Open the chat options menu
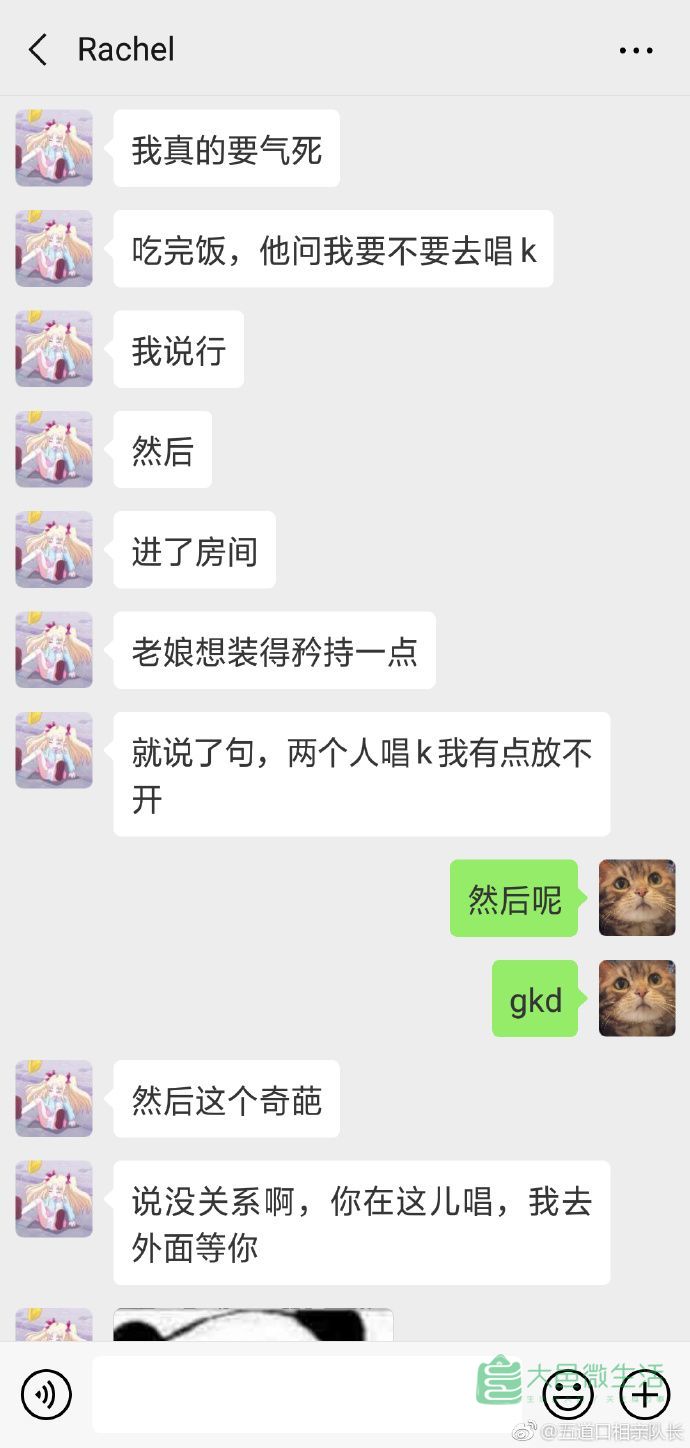The image size is (690, 1448). tap(636, 50)
